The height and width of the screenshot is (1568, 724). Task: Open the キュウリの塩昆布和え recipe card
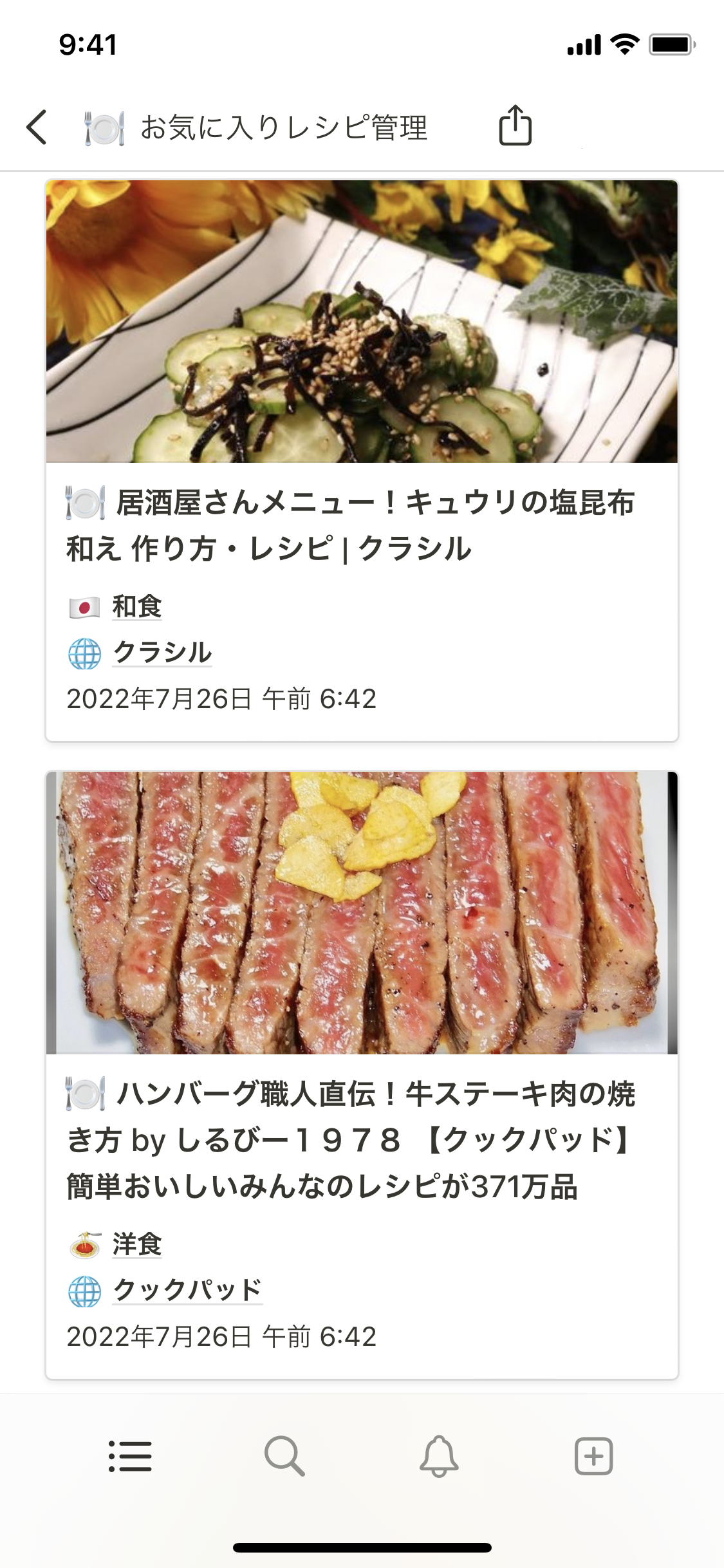point(350,525)
